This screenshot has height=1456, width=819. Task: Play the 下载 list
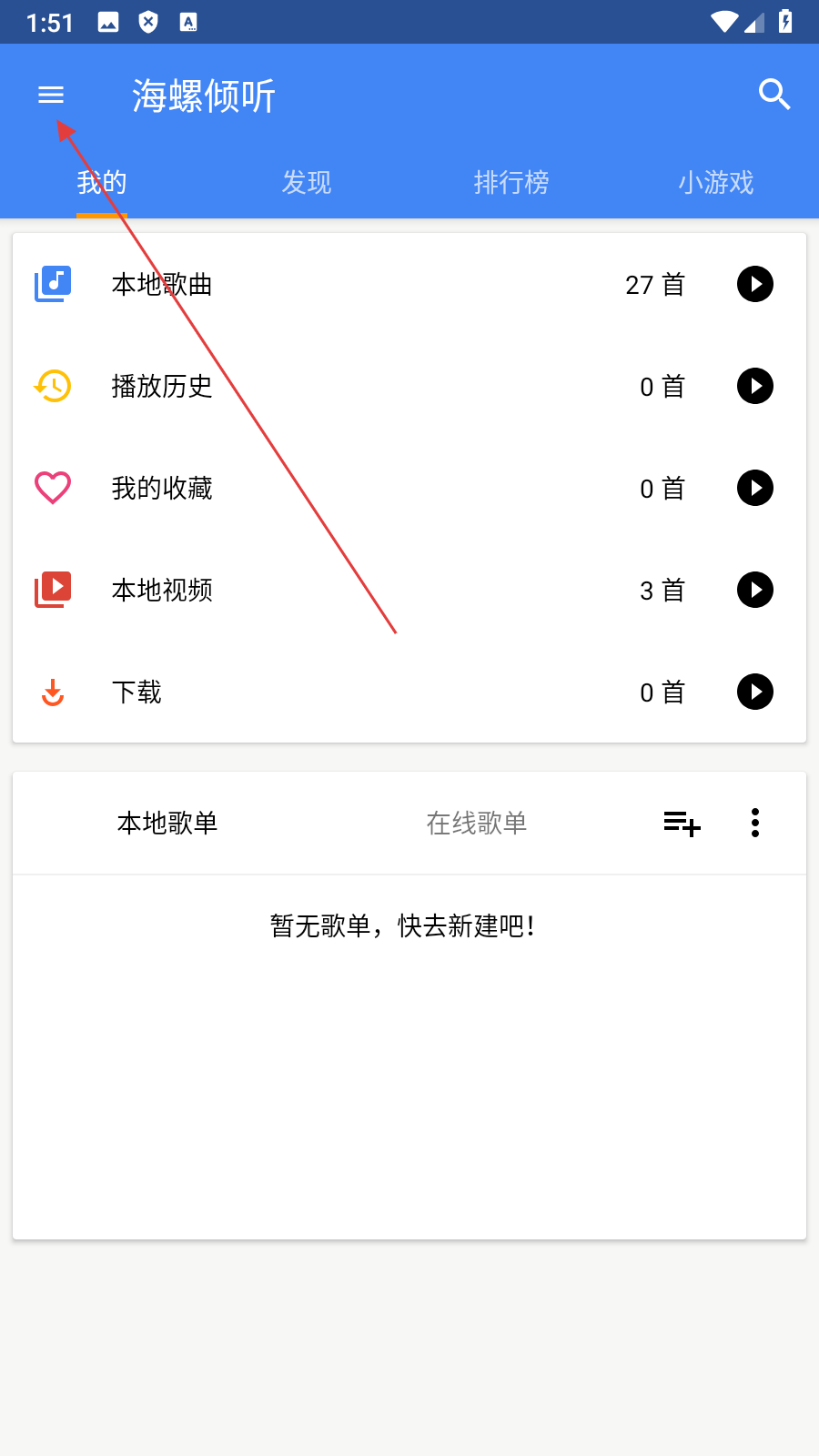(x=755, y=692)
